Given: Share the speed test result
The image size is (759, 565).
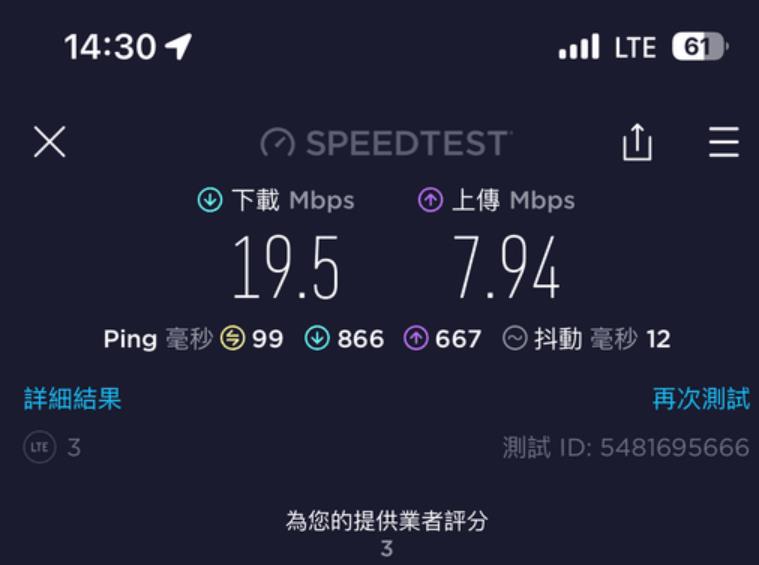Looking at the screenshot, I should click(637, 143).
